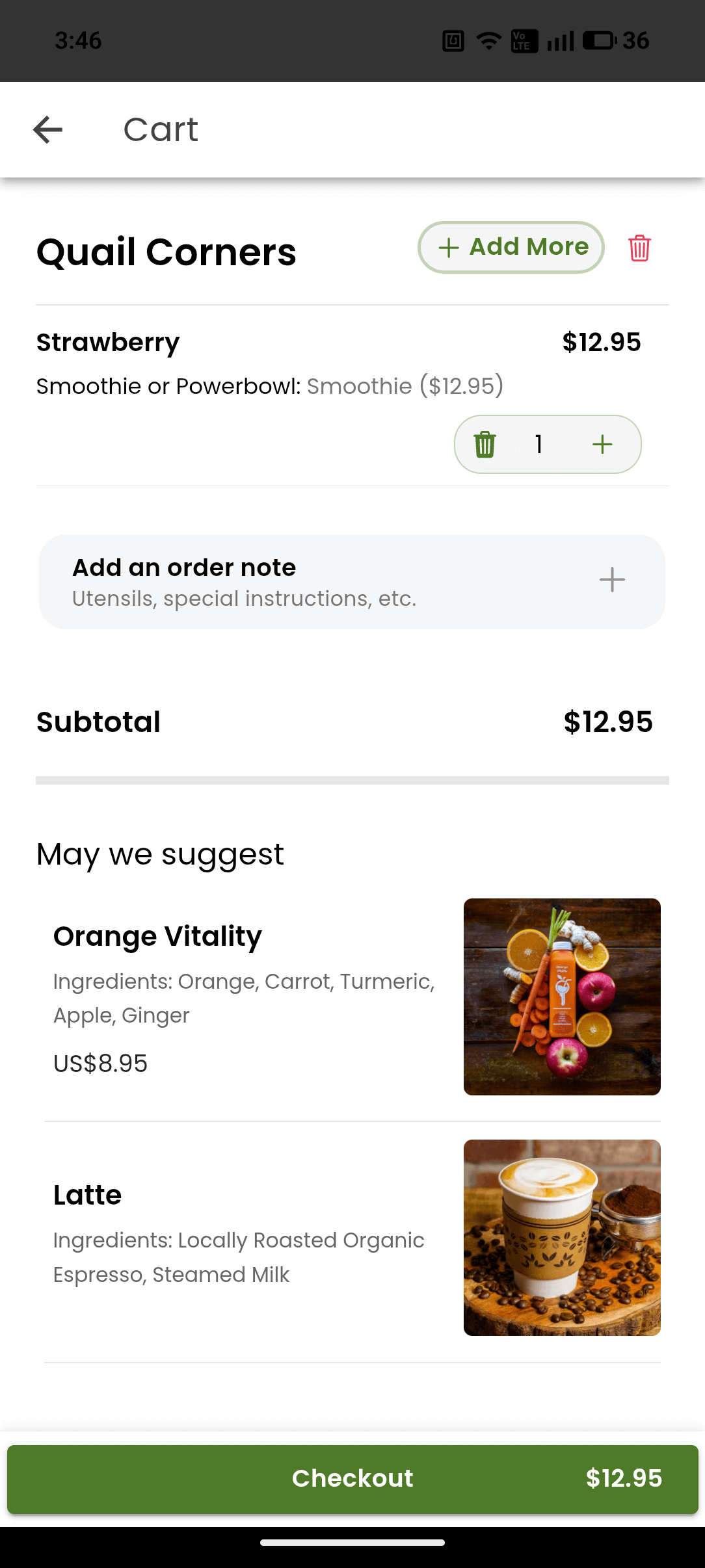Tap the Cart title in the header
The height and width of the screenshot is (1568, 705).
[161, 129]
